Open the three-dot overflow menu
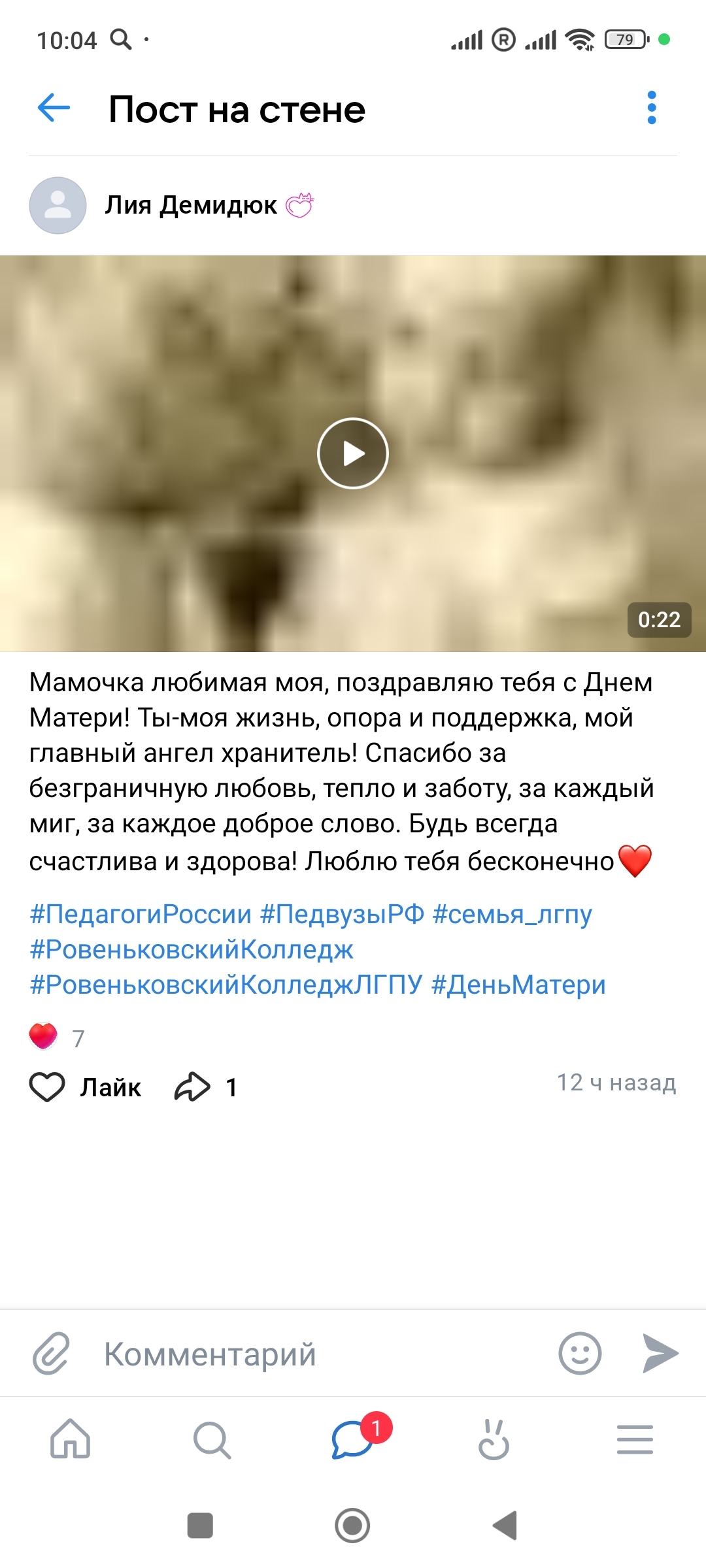Image resolution: width=706 pixels, height=1568 pixels. point(651,108)
